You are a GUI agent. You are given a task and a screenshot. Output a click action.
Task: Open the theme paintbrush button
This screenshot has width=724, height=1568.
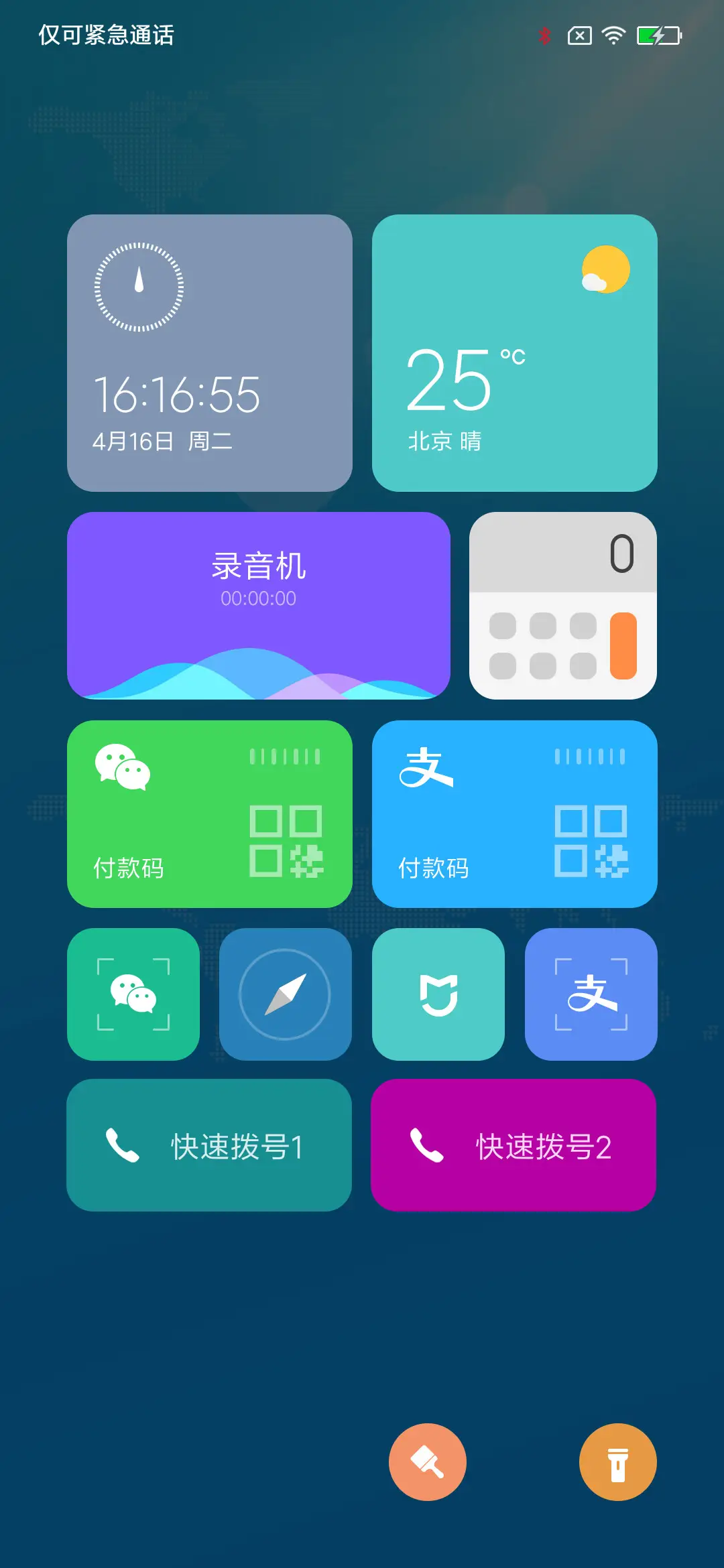[x=428, y=1463]
